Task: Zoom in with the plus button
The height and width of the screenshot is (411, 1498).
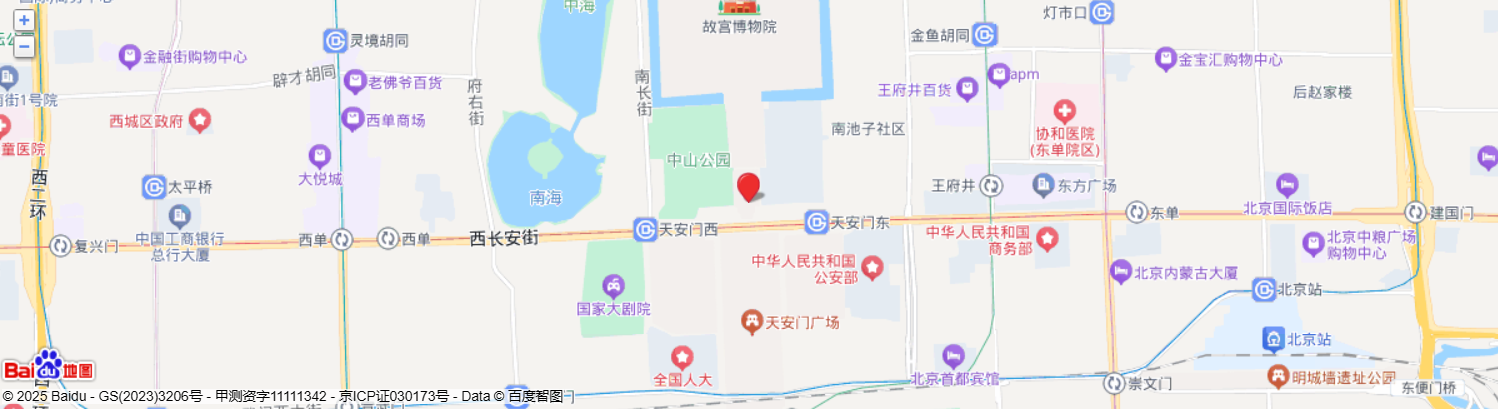Action: click(24, 20)
